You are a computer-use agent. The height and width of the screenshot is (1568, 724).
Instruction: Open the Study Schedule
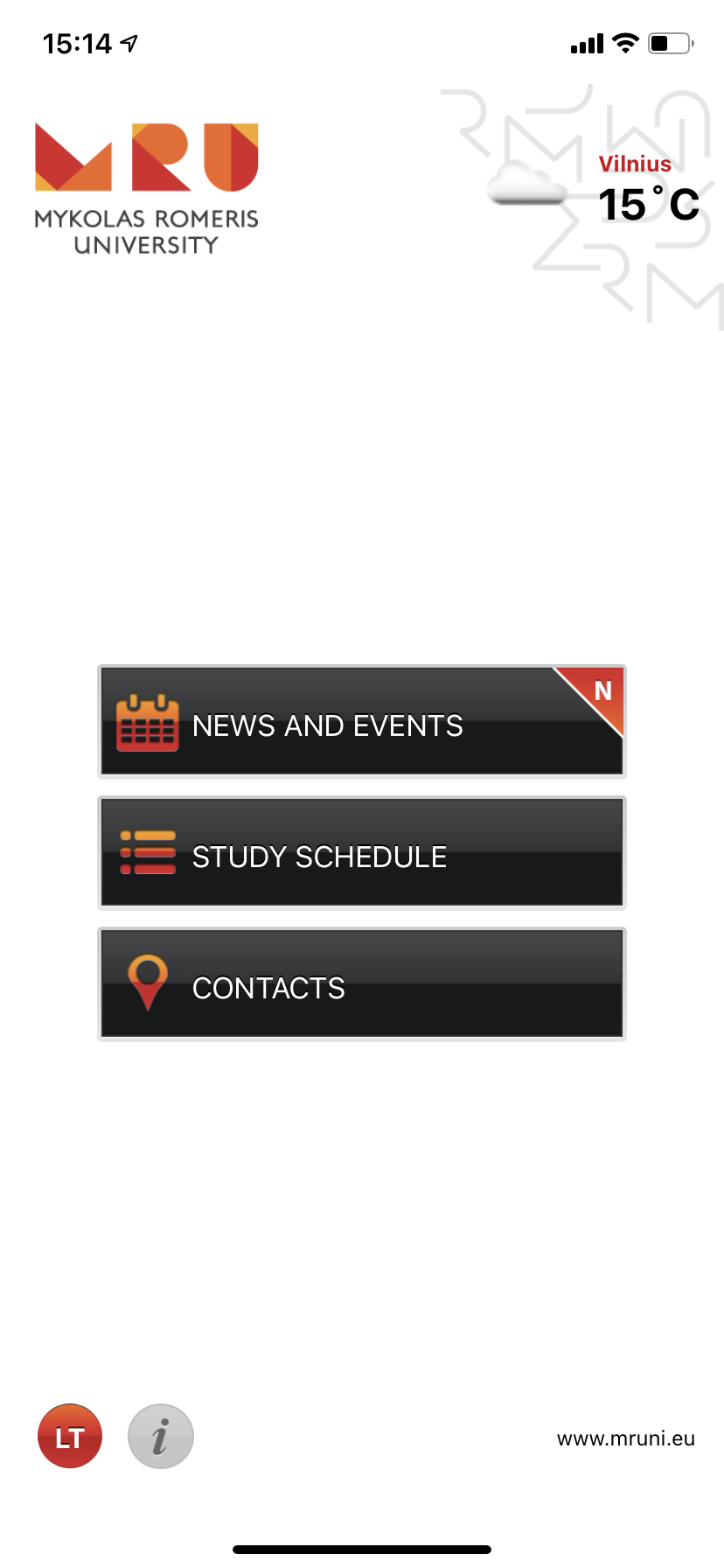click(361, 854)
